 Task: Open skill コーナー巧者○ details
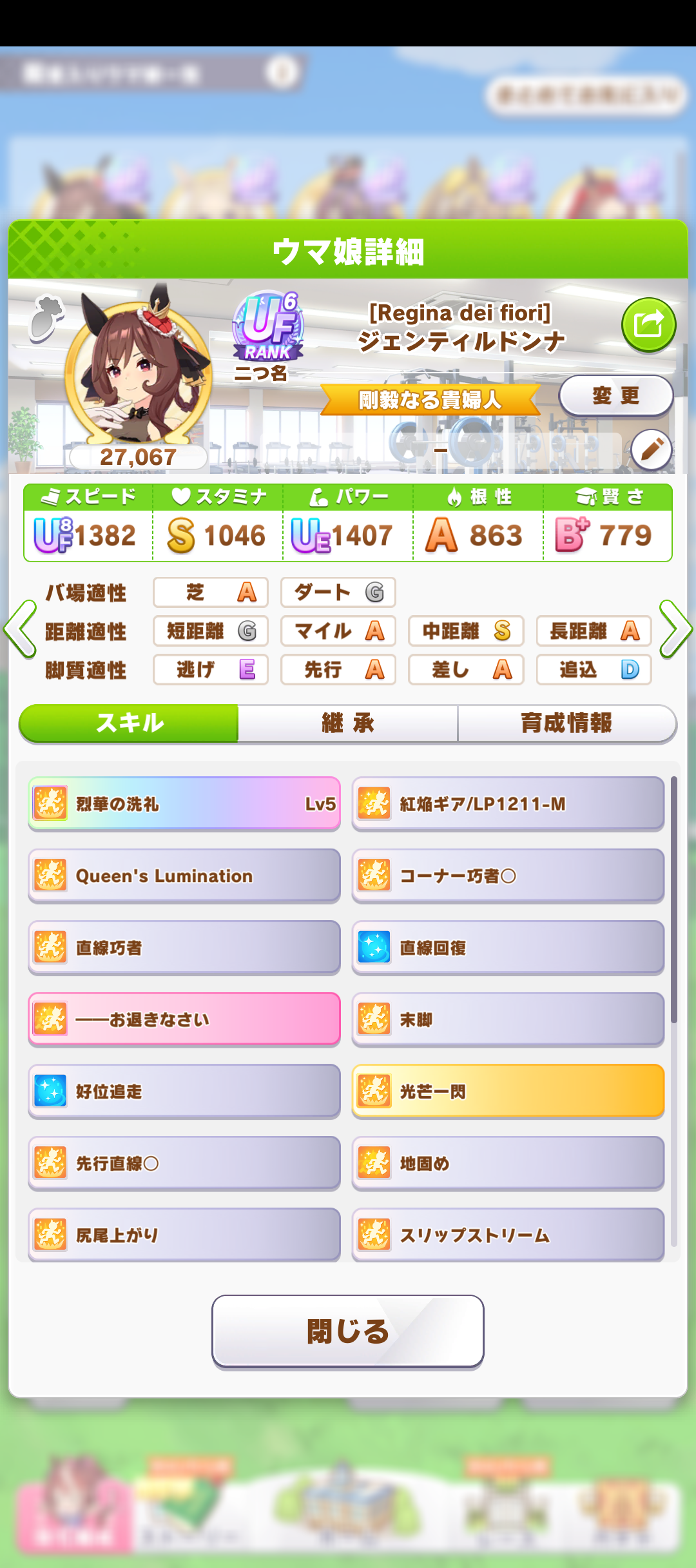[x=508, y=876]
